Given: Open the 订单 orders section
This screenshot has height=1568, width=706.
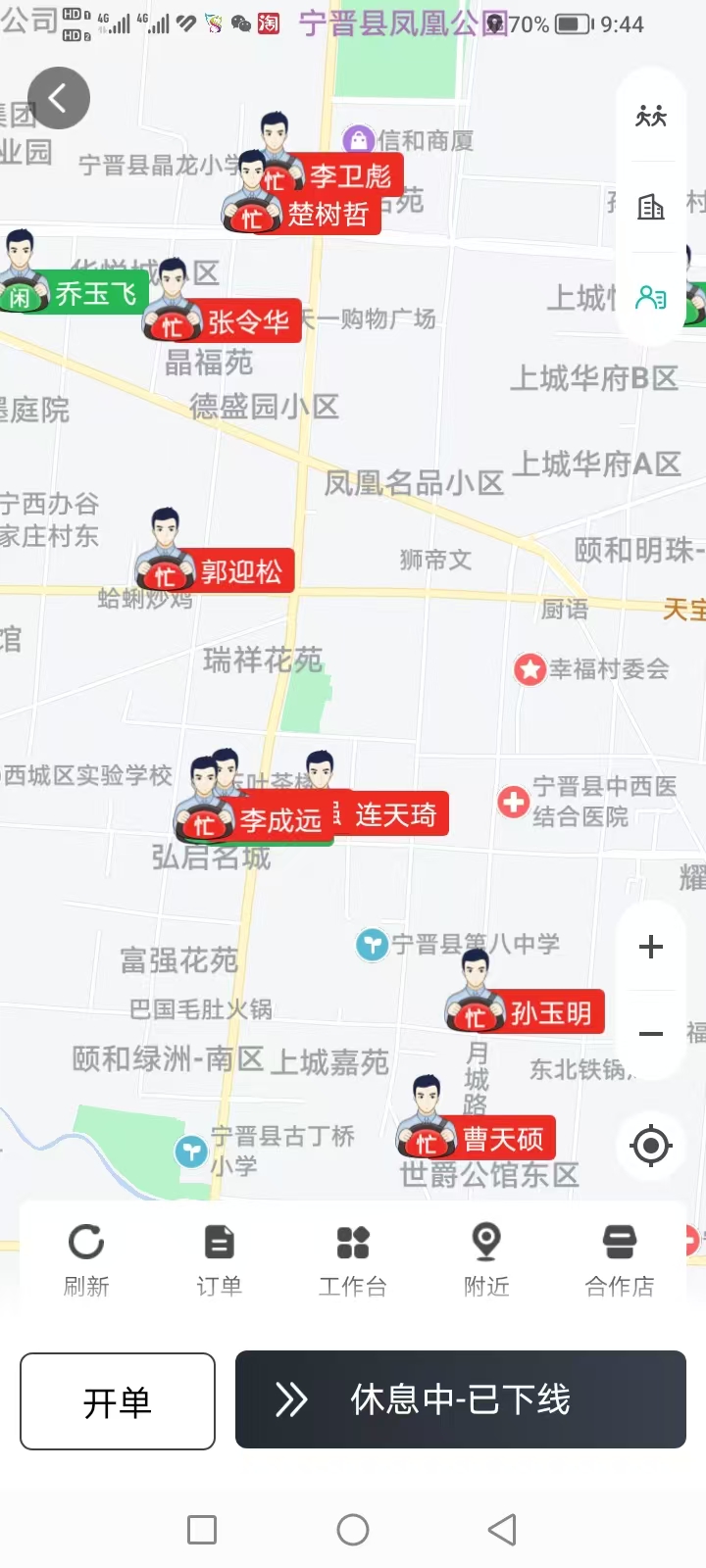Looking at the screenshot, I should coord(220,1260).
